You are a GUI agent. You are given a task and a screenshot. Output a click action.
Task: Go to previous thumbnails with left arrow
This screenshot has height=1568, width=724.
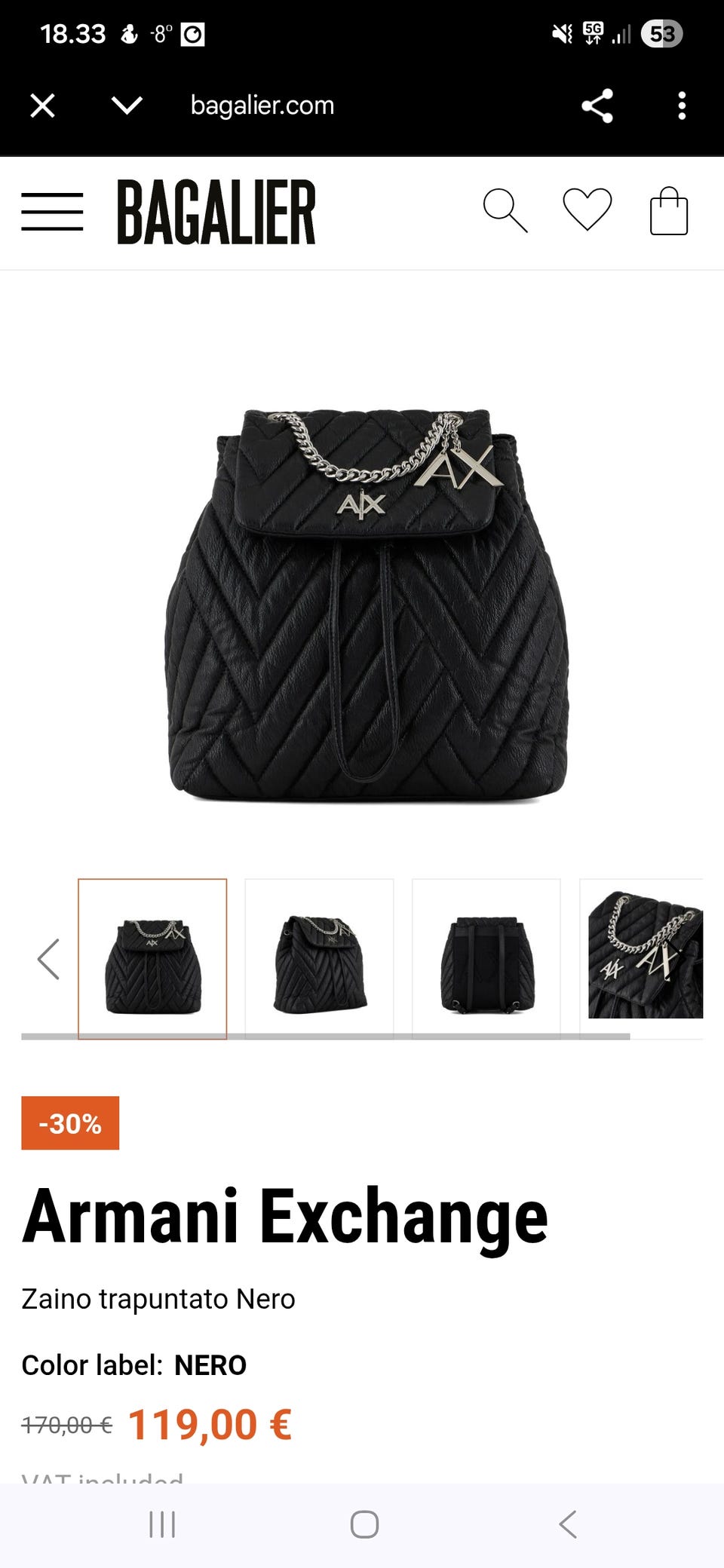48,959
